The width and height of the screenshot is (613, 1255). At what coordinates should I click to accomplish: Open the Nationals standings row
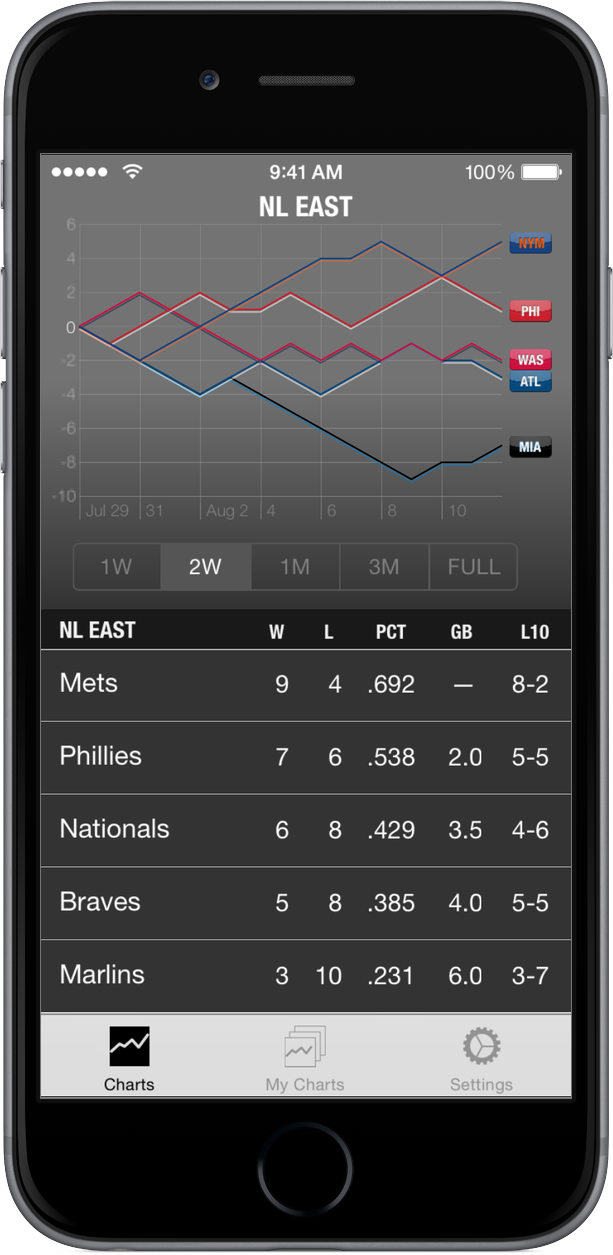(306, 830)
